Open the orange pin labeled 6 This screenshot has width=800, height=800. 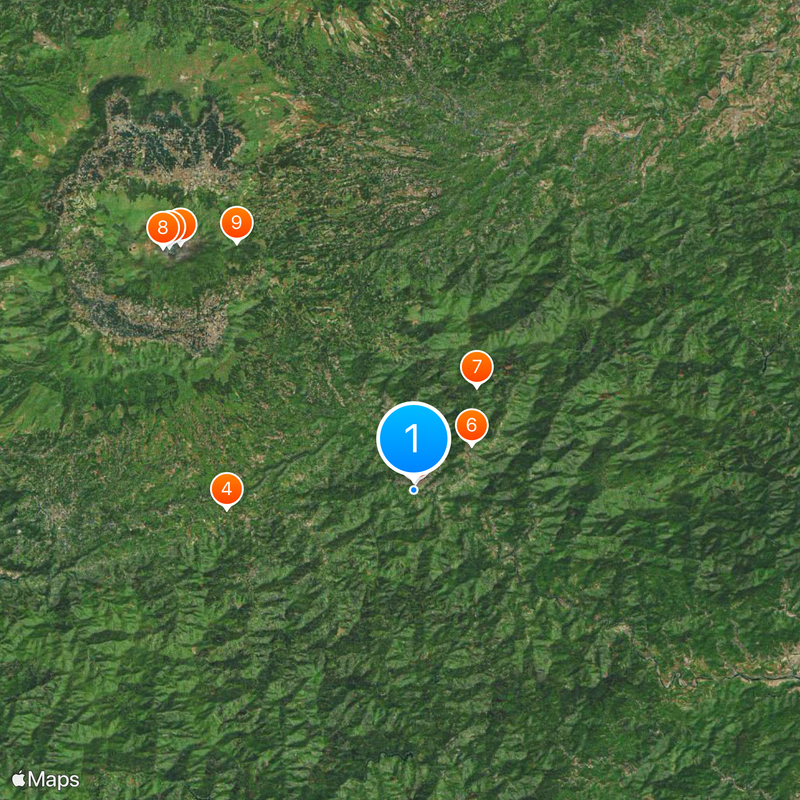472,425
